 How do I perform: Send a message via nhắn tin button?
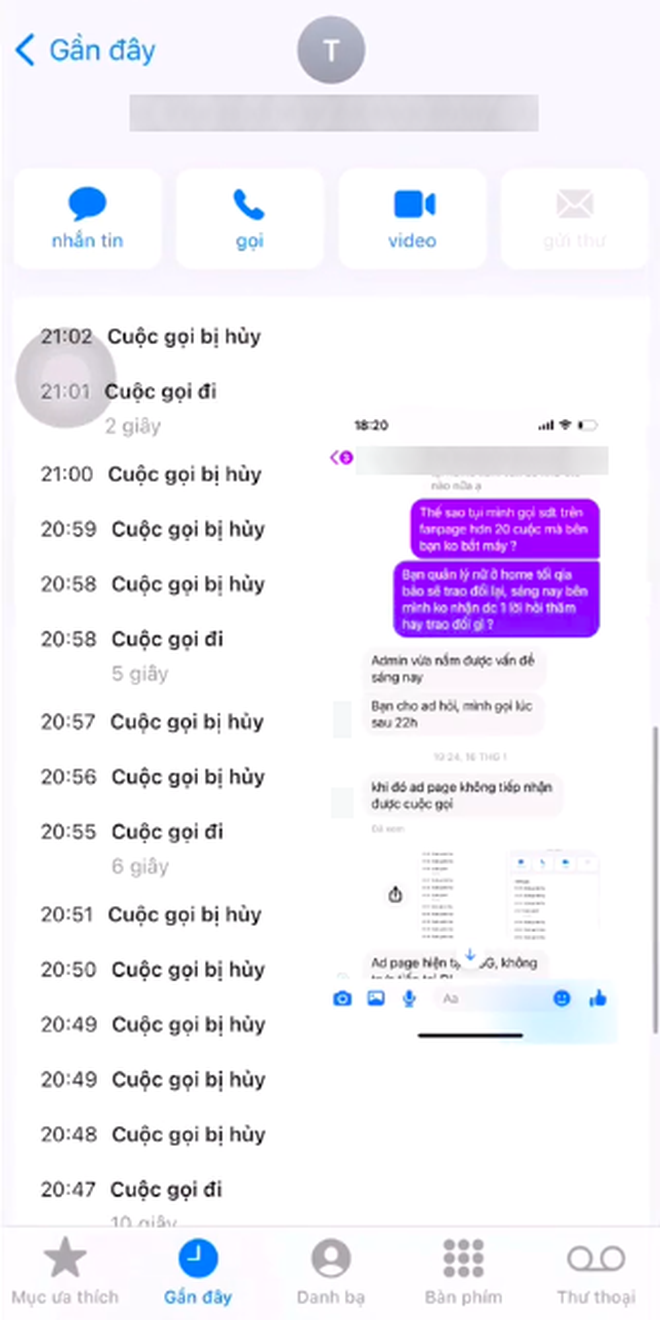[88, 218]
